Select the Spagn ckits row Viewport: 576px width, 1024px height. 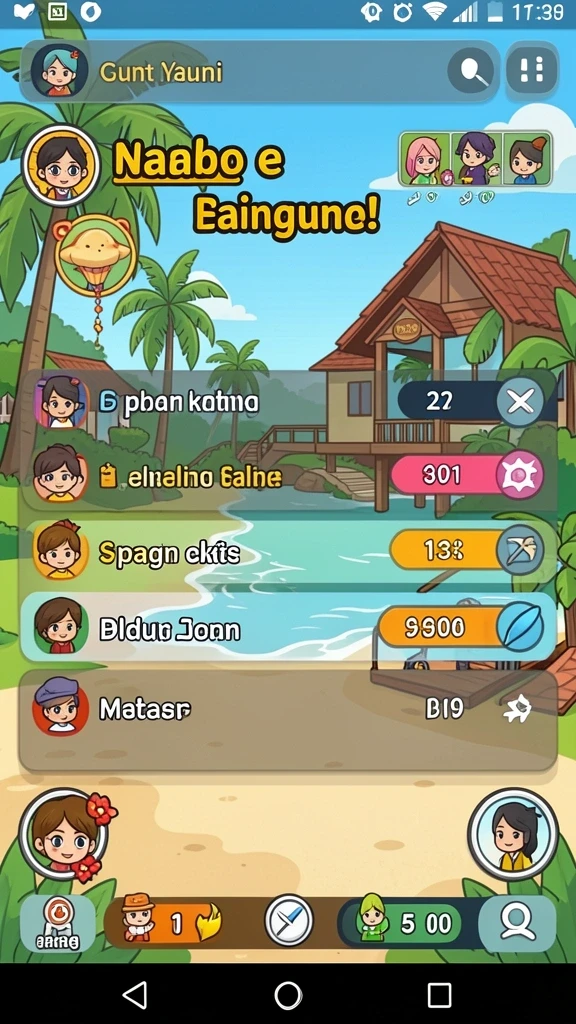point(289,552)
